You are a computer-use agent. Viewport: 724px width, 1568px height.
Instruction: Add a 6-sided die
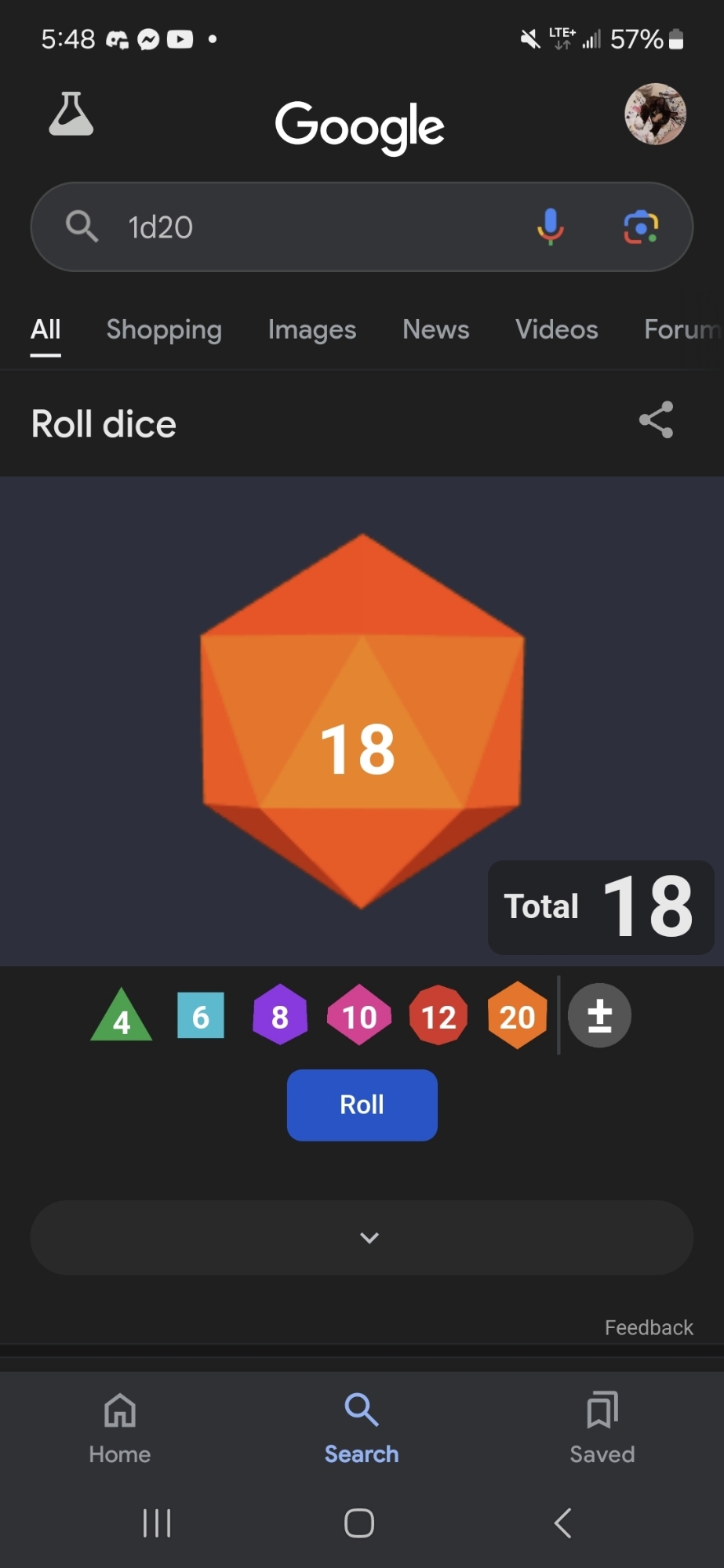coord(201,1016)
